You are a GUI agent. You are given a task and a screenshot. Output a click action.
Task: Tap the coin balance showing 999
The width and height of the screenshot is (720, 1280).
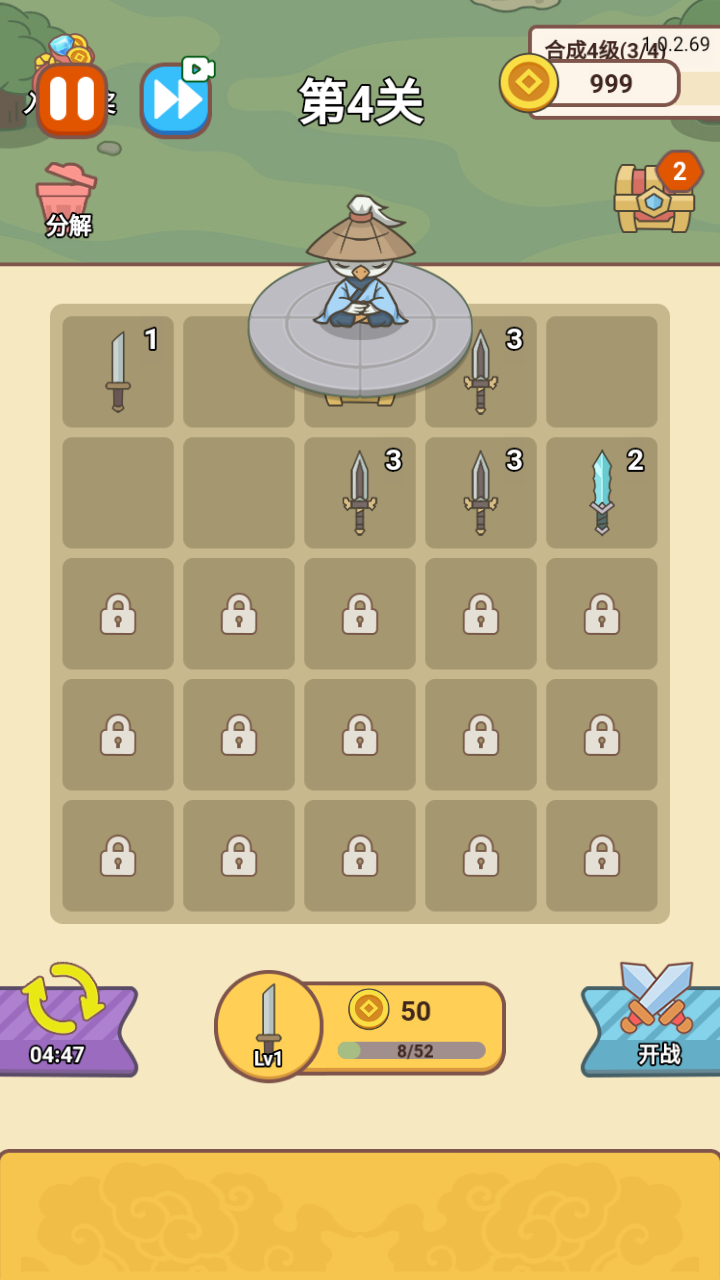tap(600, 83)
